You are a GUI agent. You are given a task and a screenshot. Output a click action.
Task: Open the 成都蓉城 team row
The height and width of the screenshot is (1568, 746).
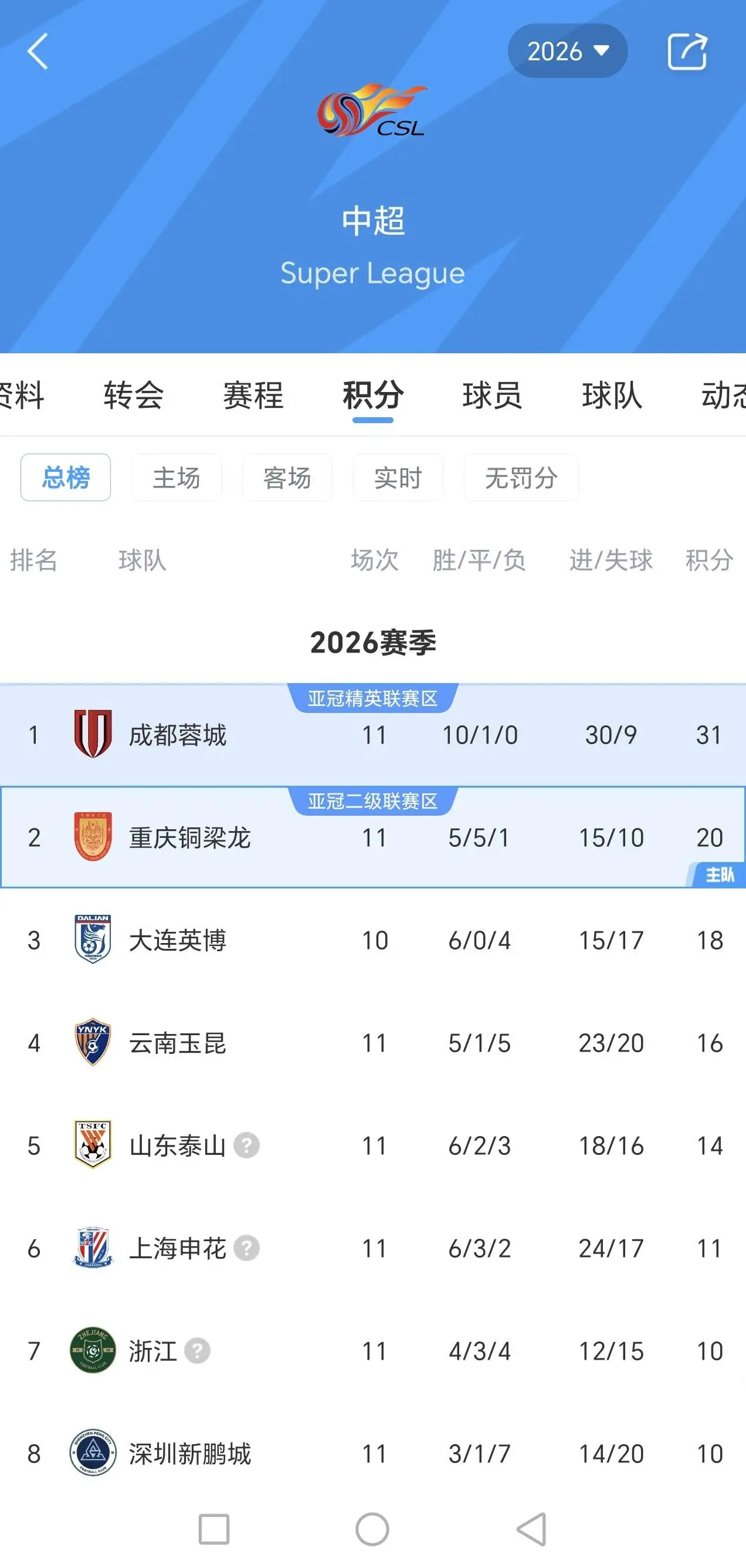tap(373, 735)
